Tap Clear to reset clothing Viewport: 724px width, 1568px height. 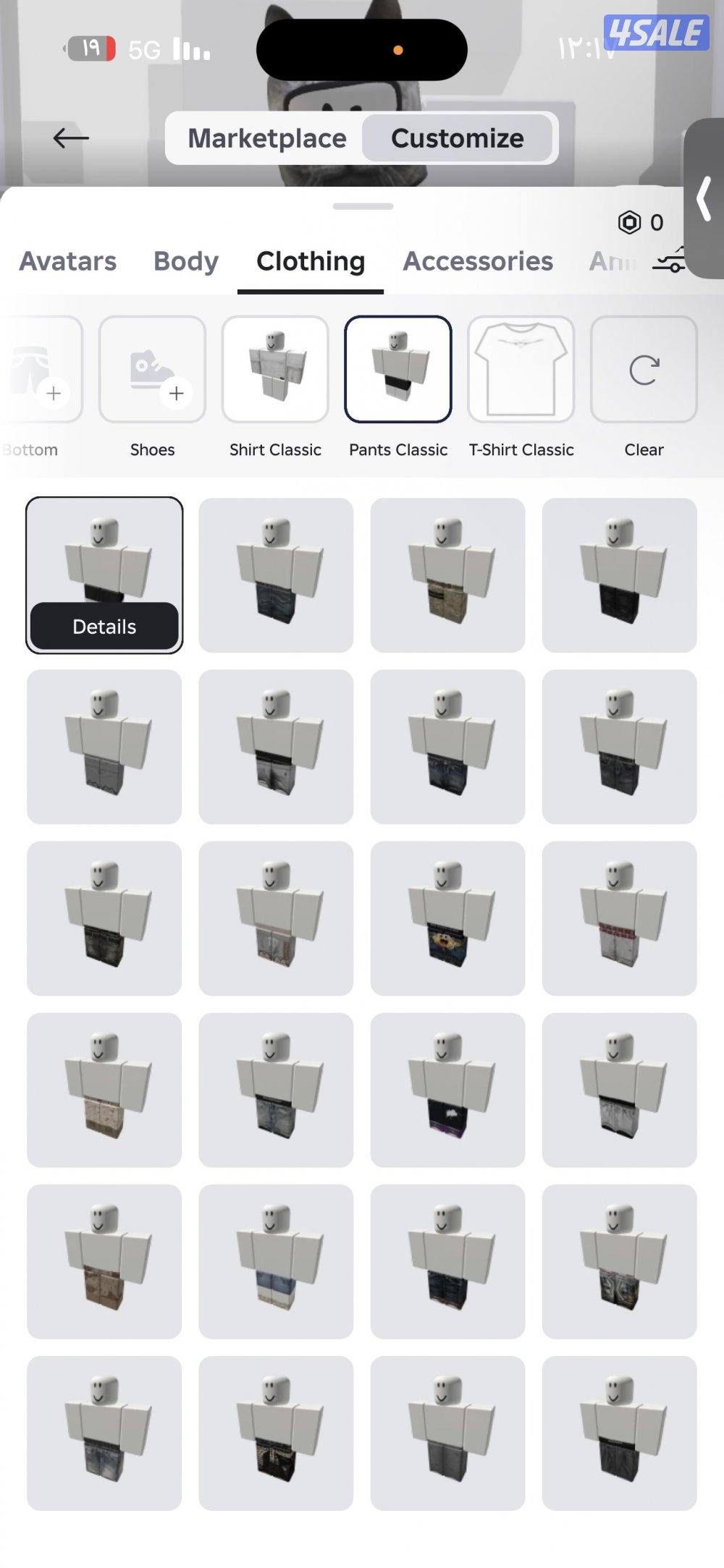pyautogui.click(x=644, y=370)
